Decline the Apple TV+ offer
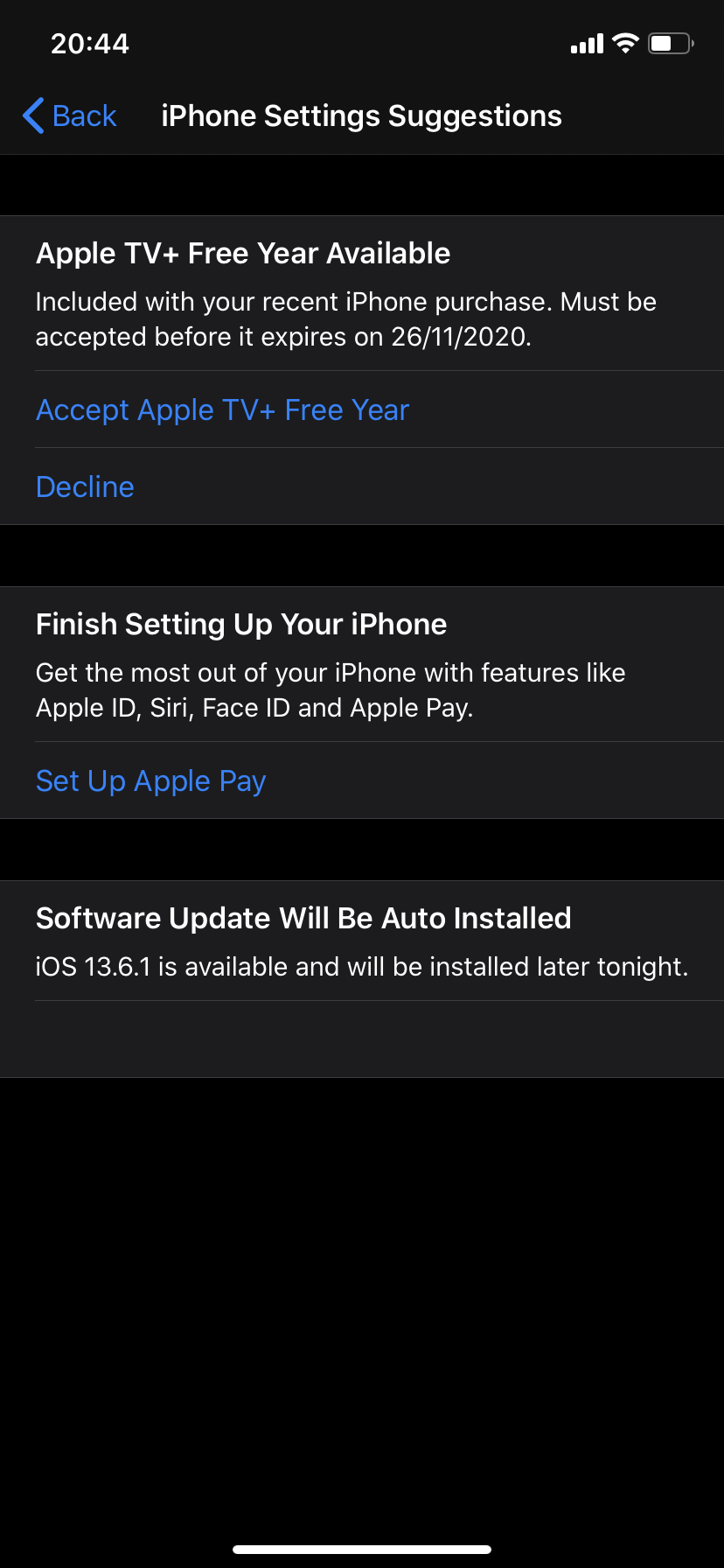 pos(362,486)
